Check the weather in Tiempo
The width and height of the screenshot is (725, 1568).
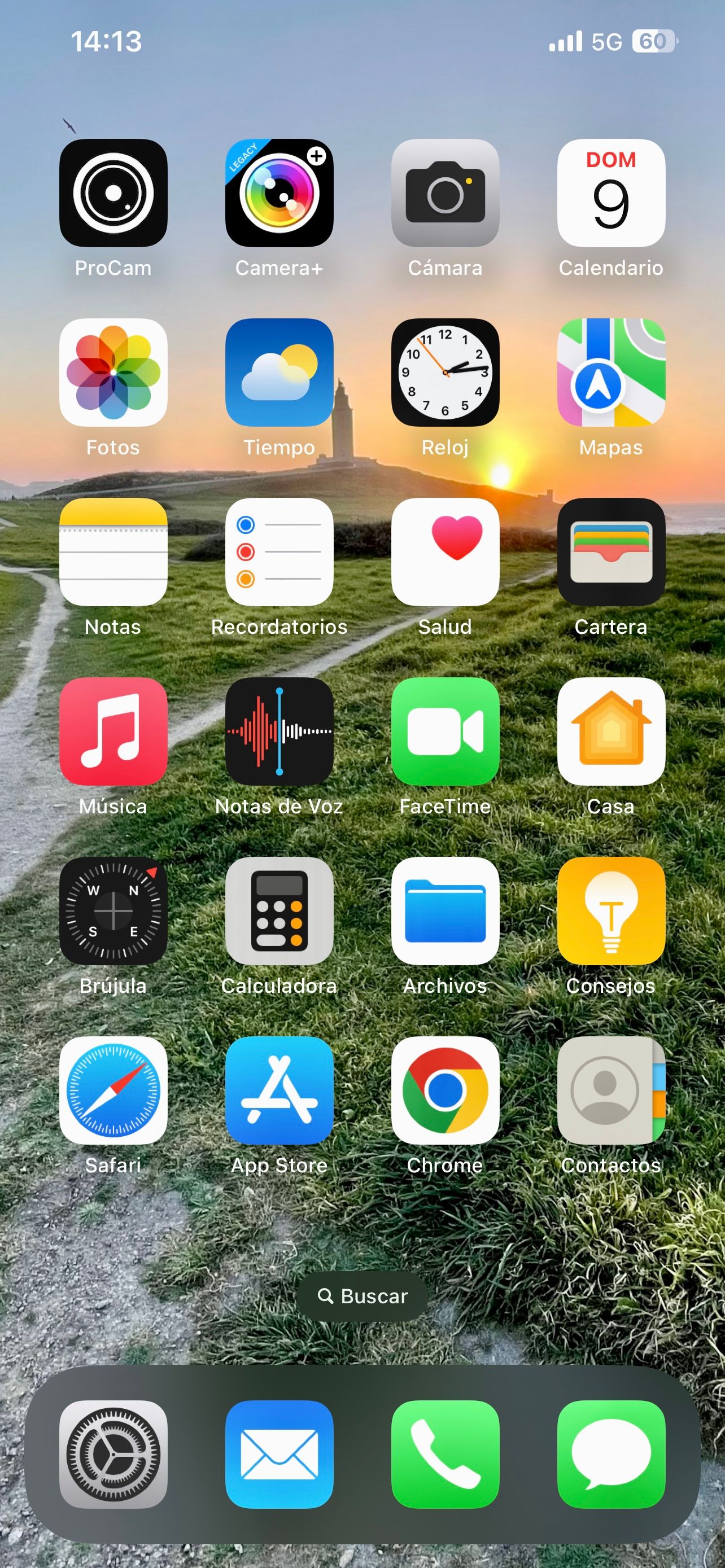279,373
